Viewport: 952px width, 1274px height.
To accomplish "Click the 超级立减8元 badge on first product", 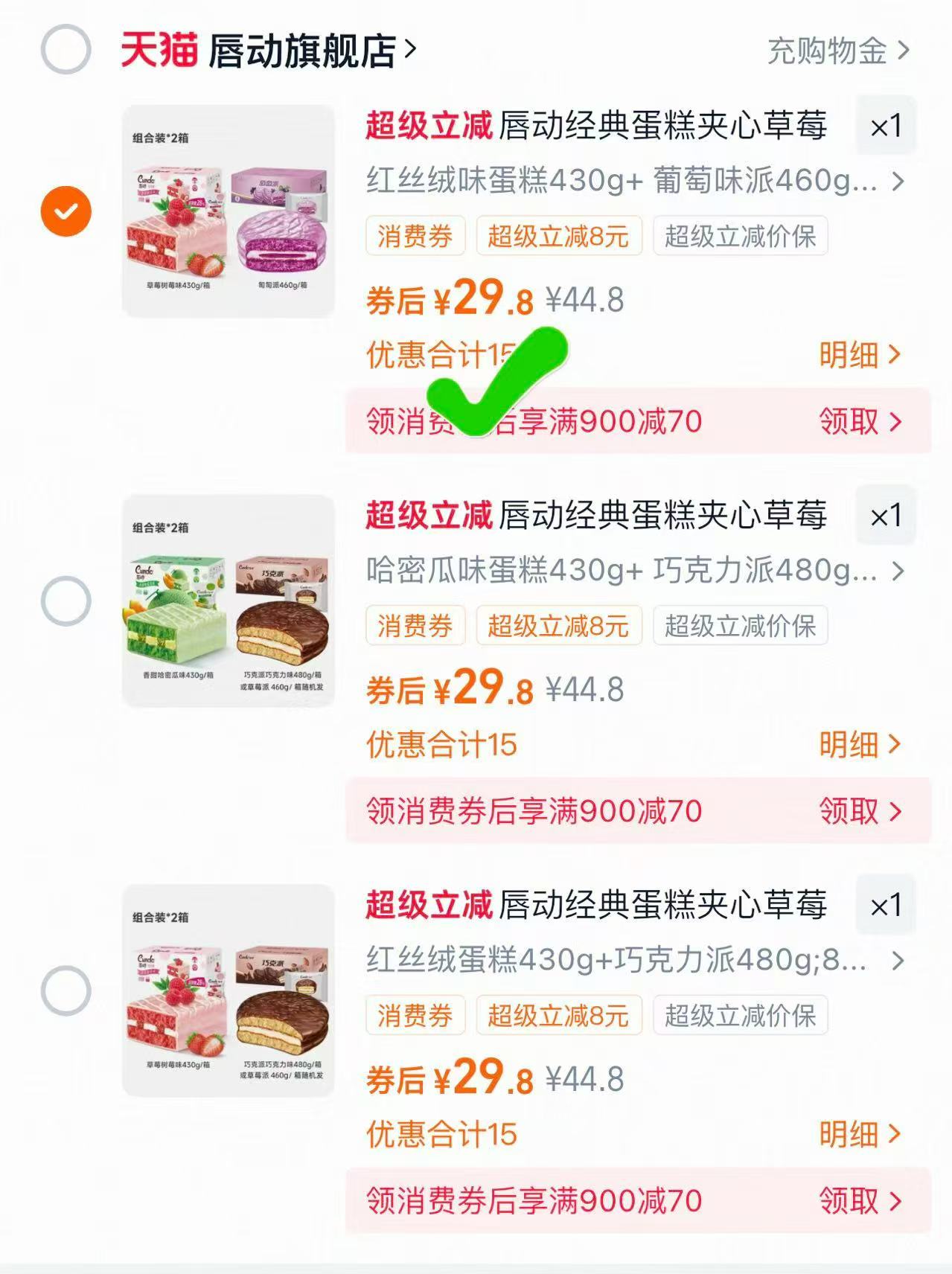I will point(559,237).
